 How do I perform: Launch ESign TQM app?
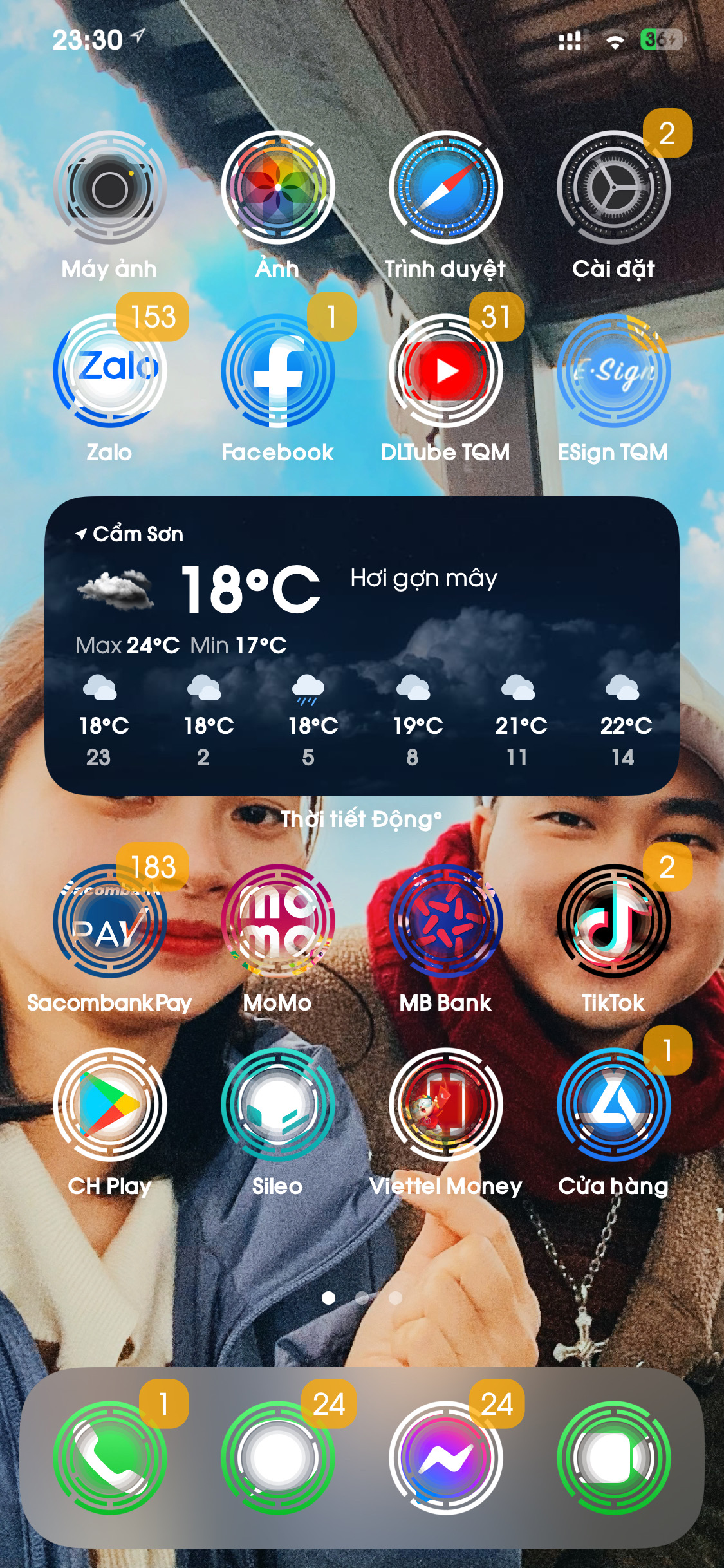613,371
